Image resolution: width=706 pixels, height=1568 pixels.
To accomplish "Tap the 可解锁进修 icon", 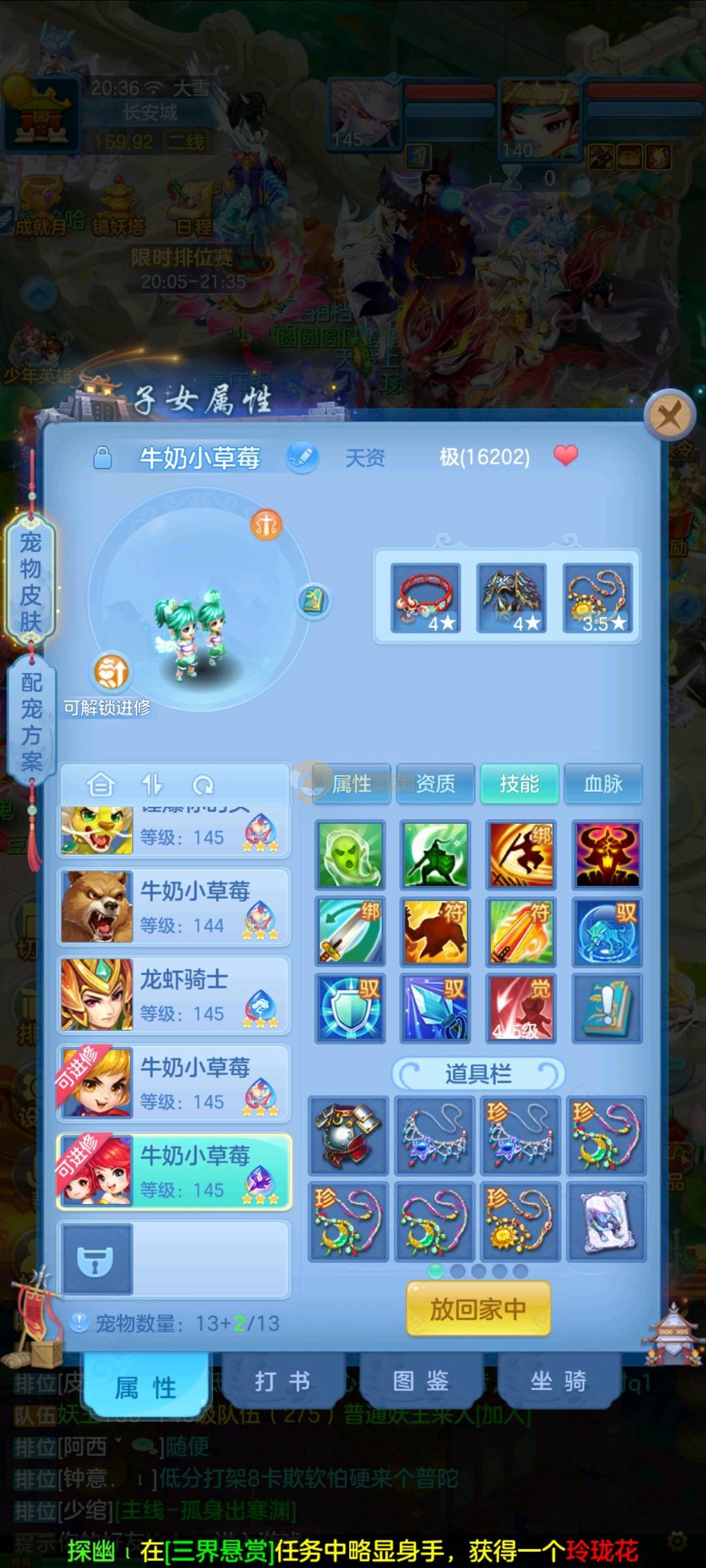I will (x=112, y=673).
